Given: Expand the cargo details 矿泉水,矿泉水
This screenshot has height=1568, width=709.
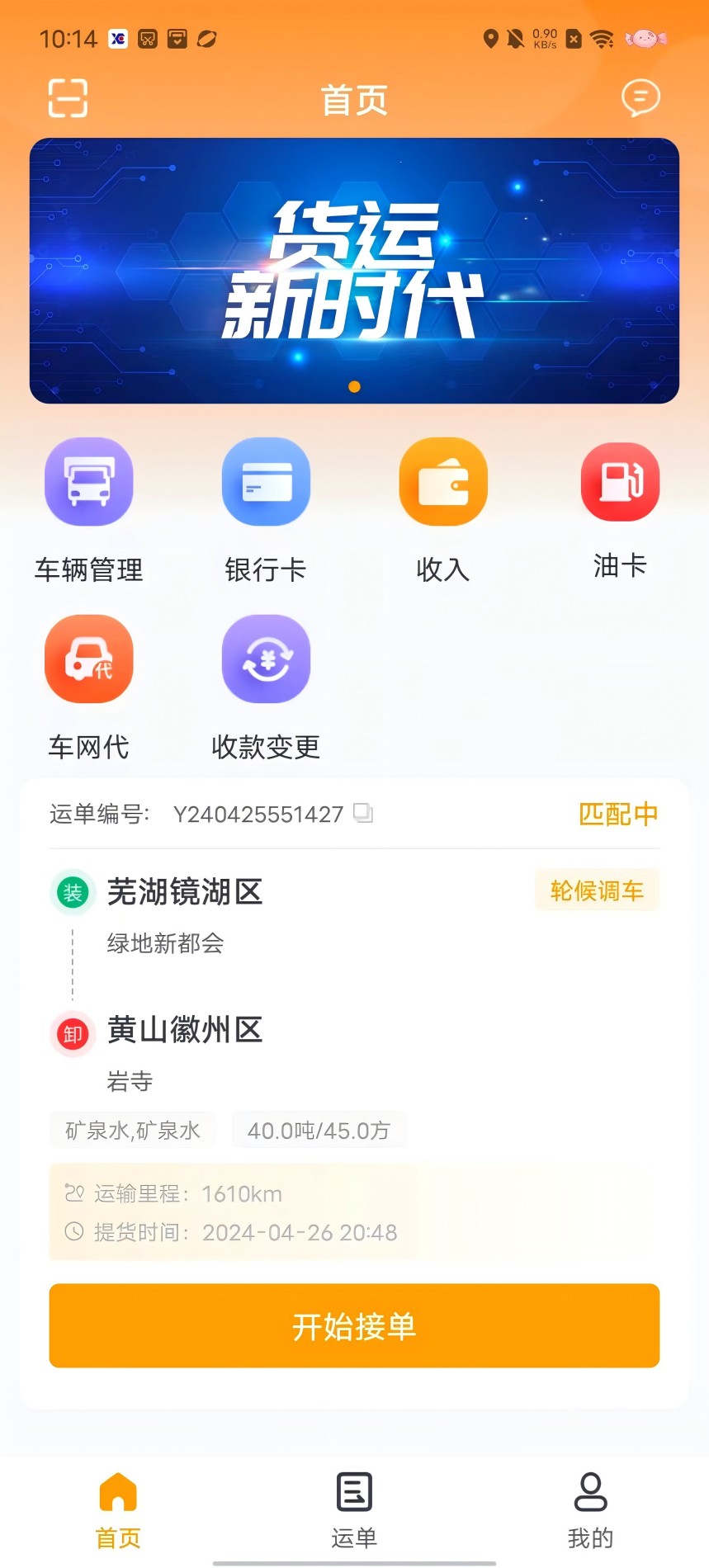Looking at the screenshot, I should click(132, 1130).
